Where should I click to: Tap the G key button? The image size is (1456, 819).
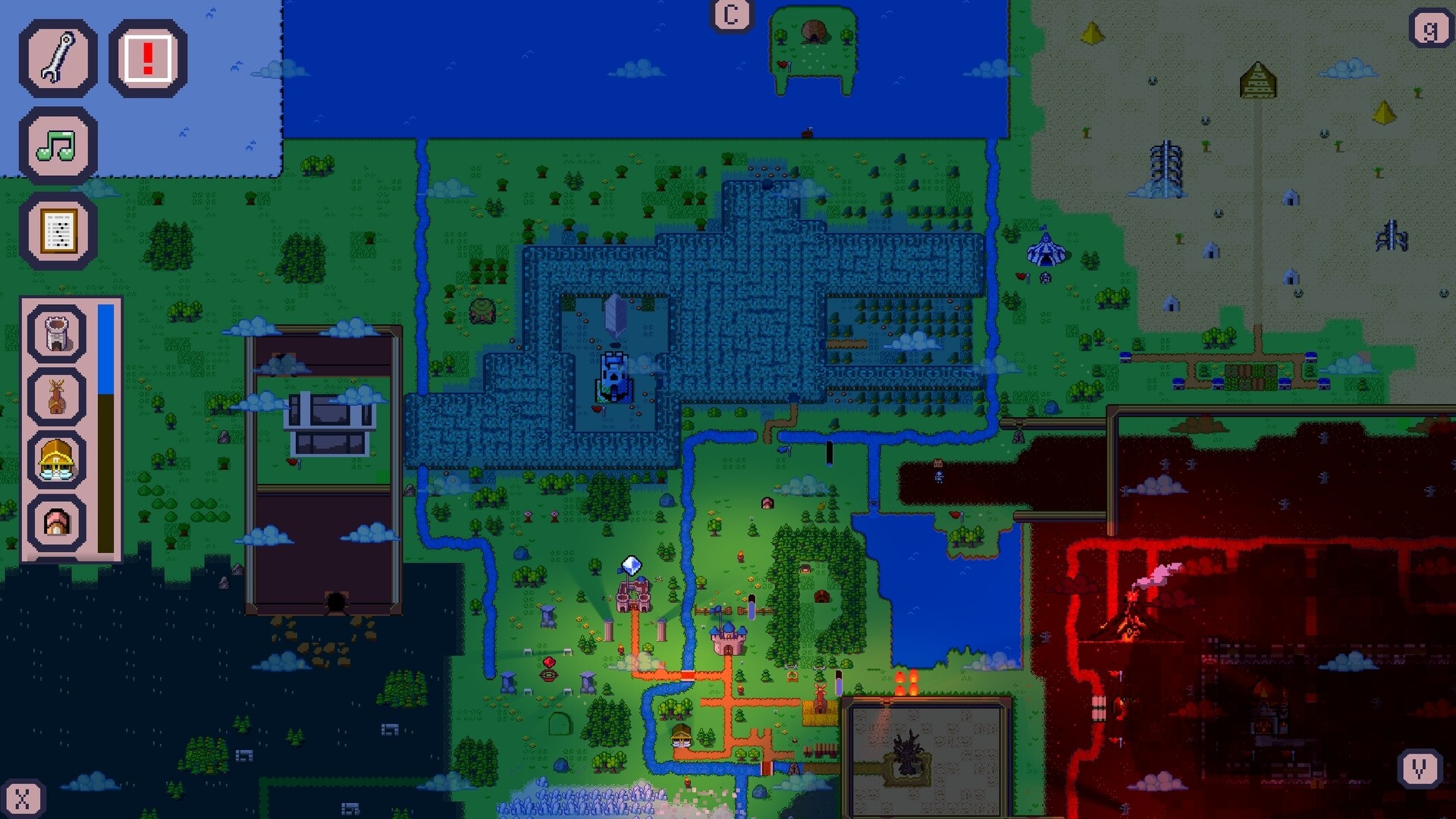click(1430, 30)
